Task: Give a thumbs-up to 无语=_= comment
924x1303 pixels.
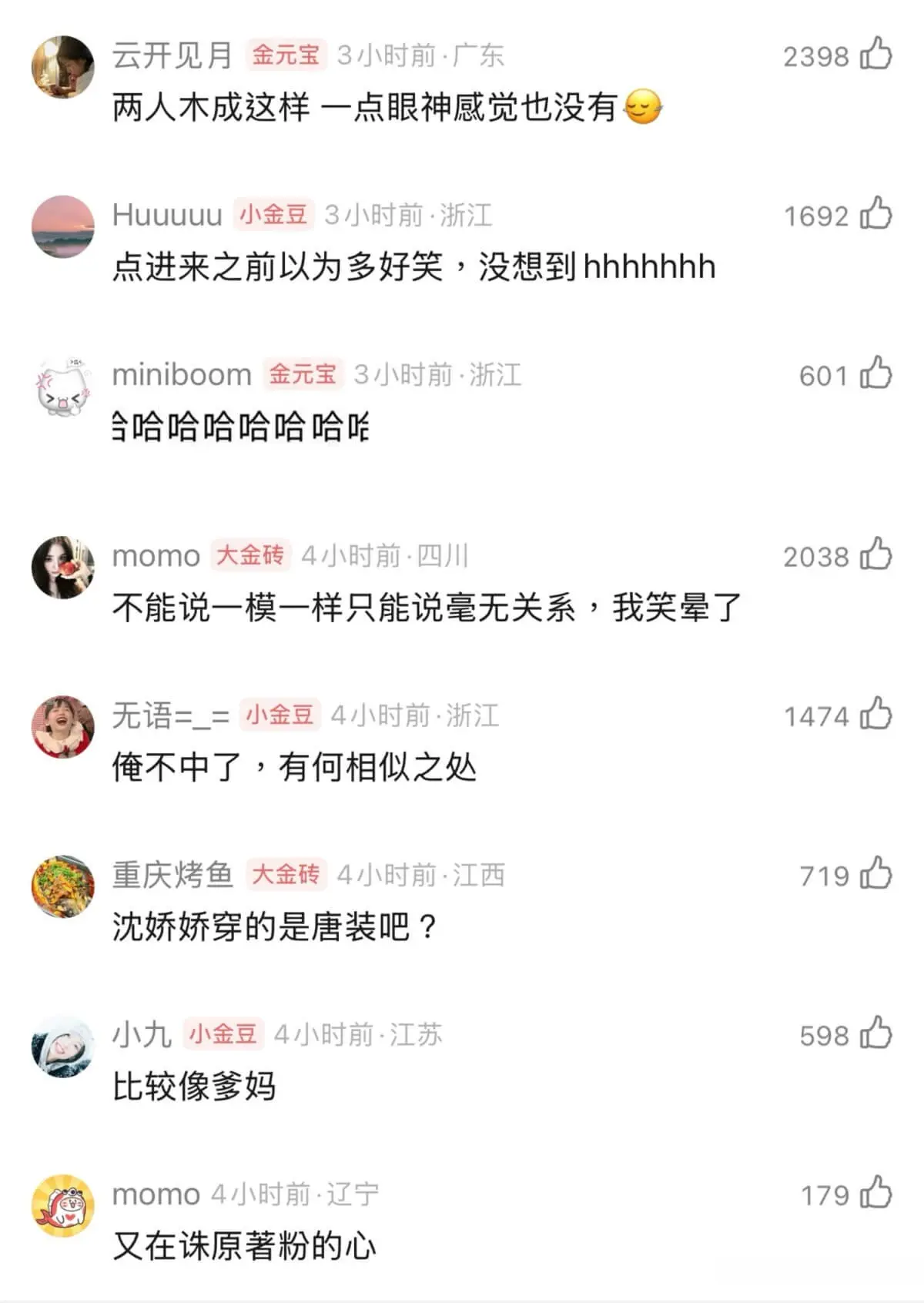Action: pyautogui.click(x=875, y=715)
